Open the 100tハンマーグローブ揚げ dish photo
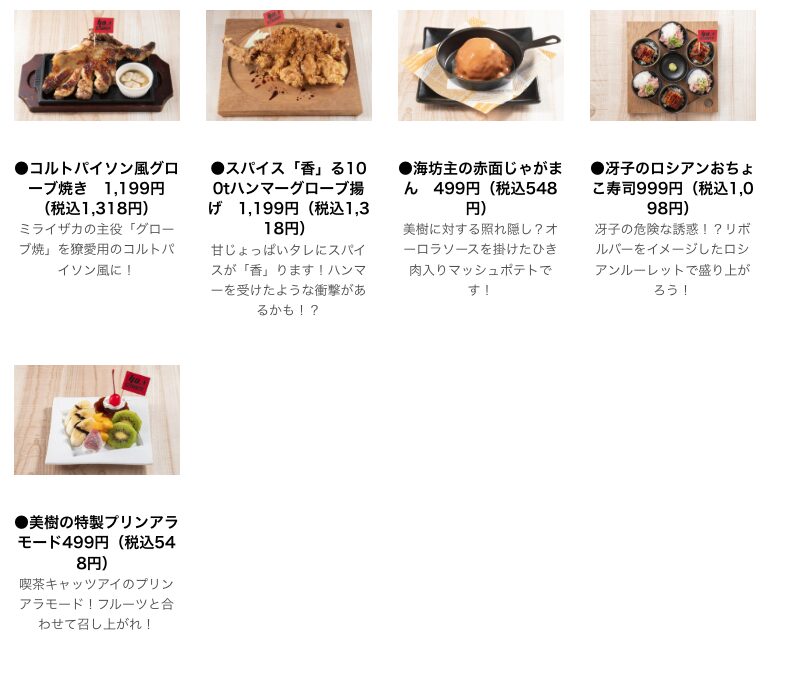 tap(289, 65)
